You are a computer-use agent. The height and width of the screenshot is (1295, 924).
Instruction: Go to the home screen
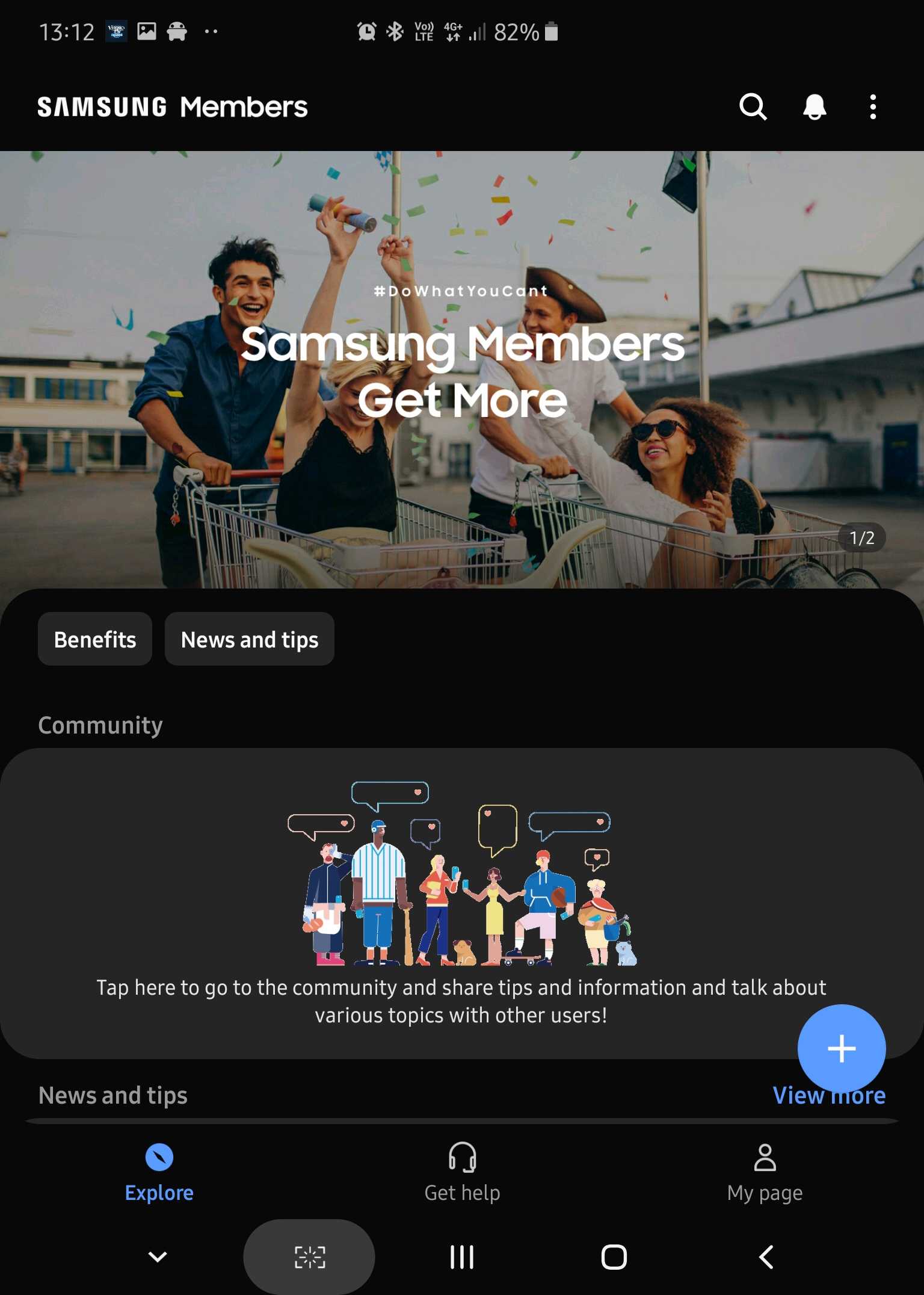click(x=614, y=1256)
